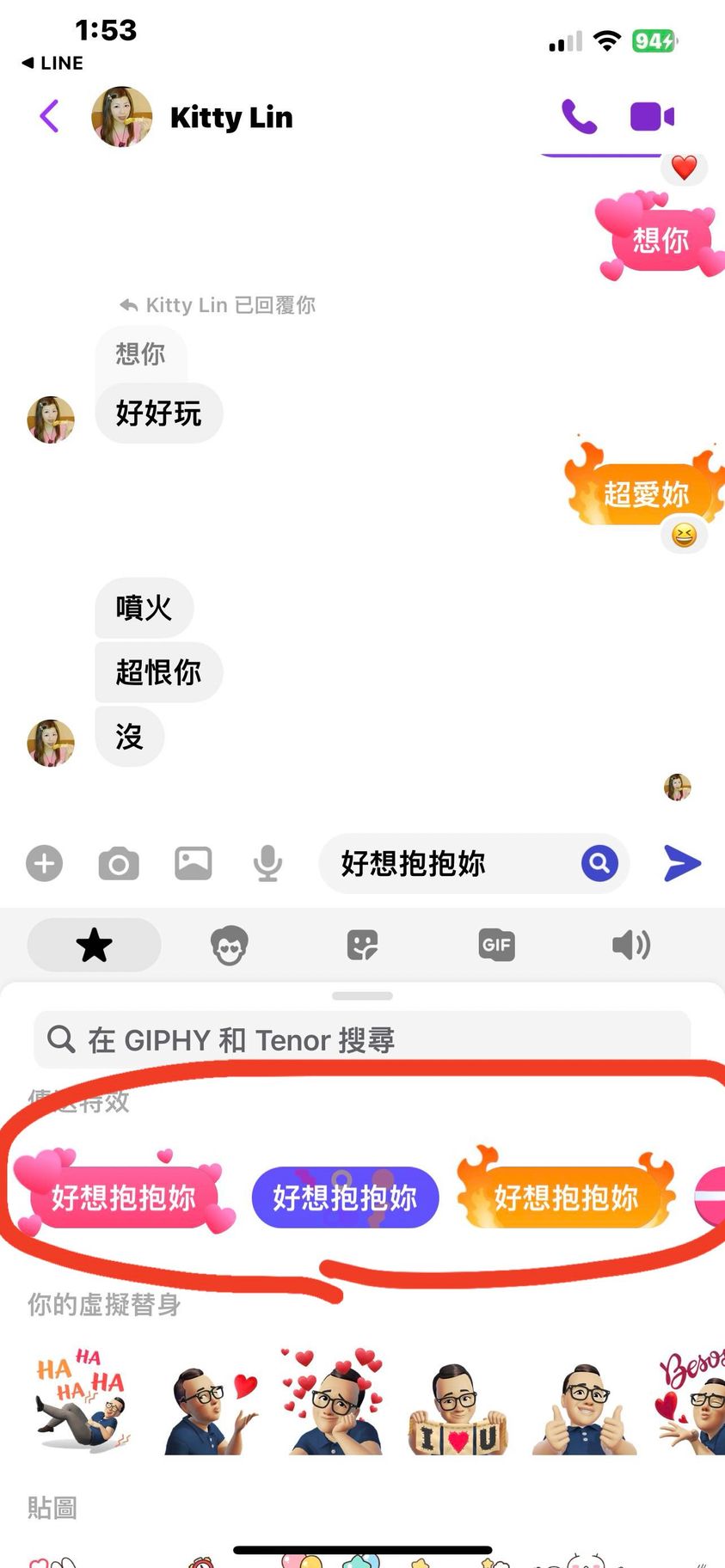Select the pink hearts 好想抱抱妳 effect
The width and height of the screenshot is (725, 1568).
[x=123, y=1197]
